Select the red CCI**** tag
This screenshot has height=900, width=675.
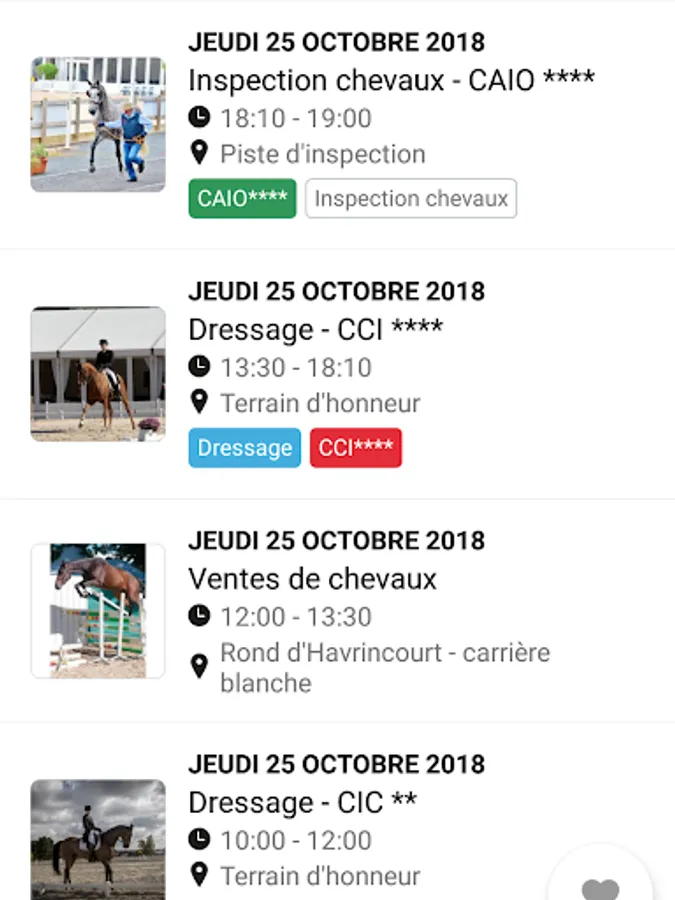coord(356,448)
